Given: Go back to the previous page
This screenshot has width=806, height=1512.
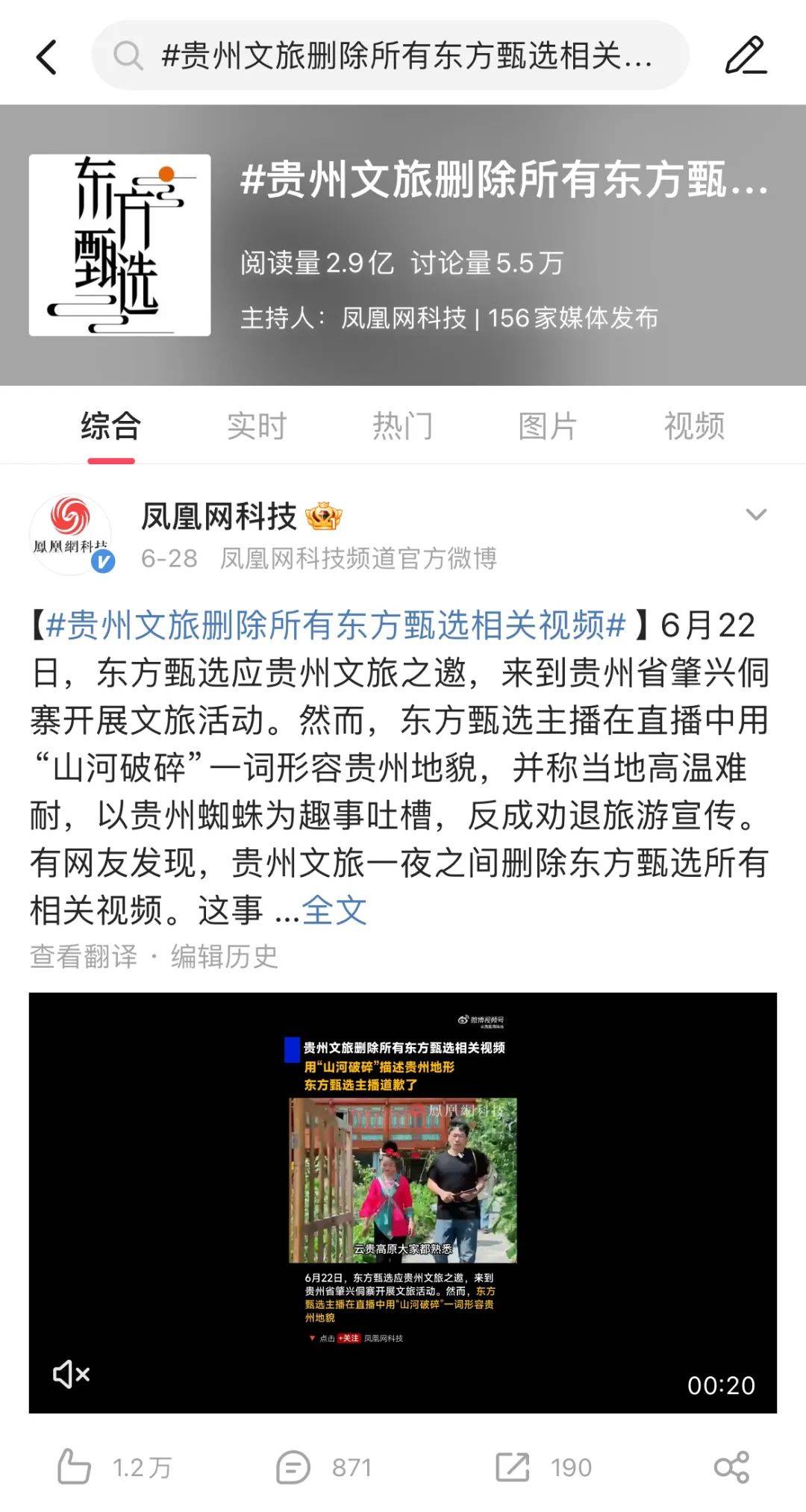Looking at the screenshot, I should [46, 57].
